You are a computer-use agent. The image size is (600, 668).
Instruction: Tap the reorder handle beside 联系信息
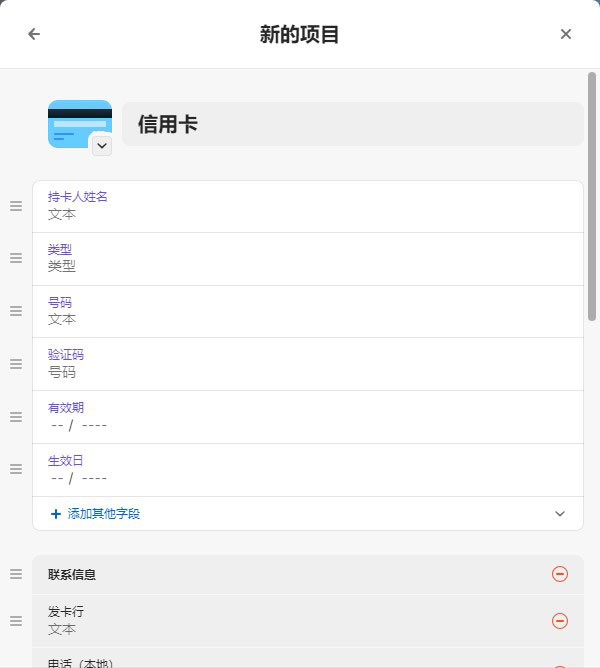pyautogui.click(x=16, y=574)
